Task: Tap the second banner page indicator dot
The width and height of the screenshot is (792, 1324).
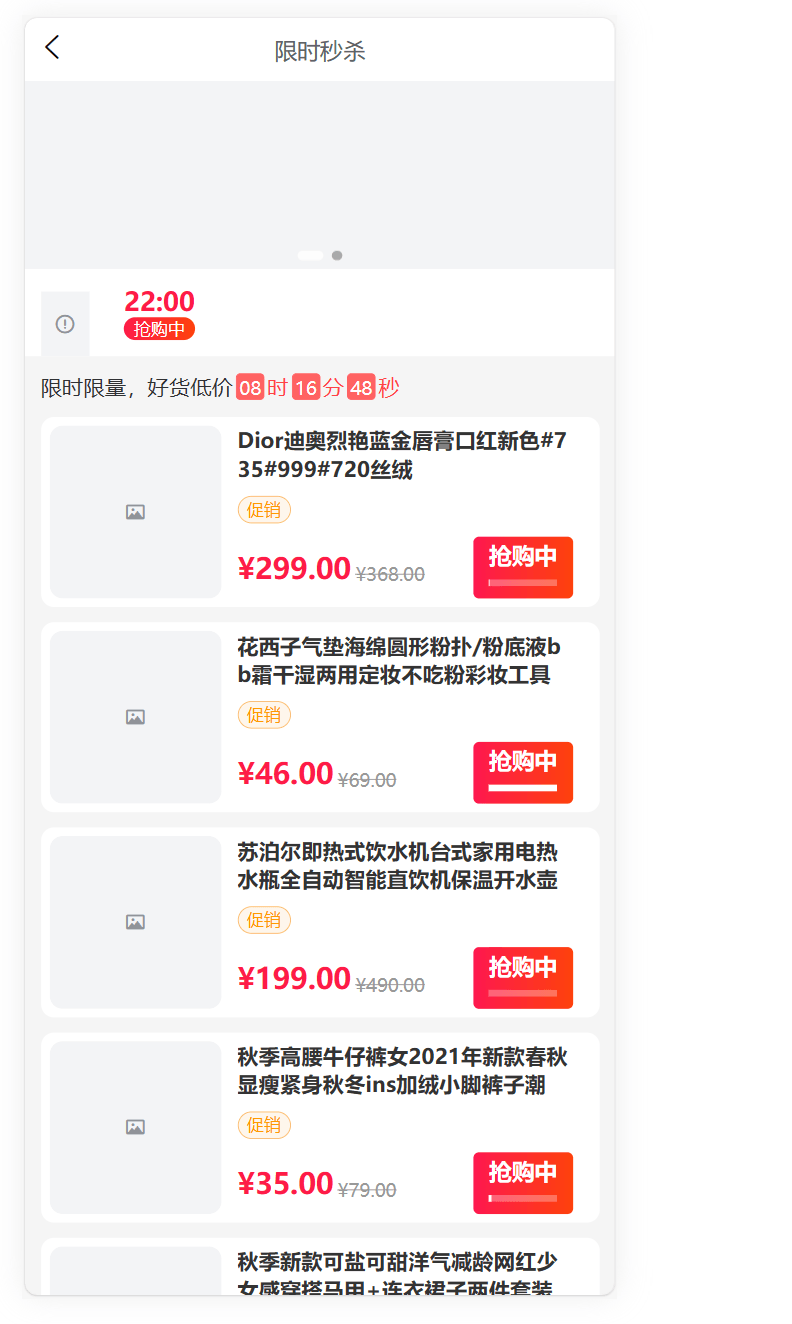Action: tap(337, 256)
